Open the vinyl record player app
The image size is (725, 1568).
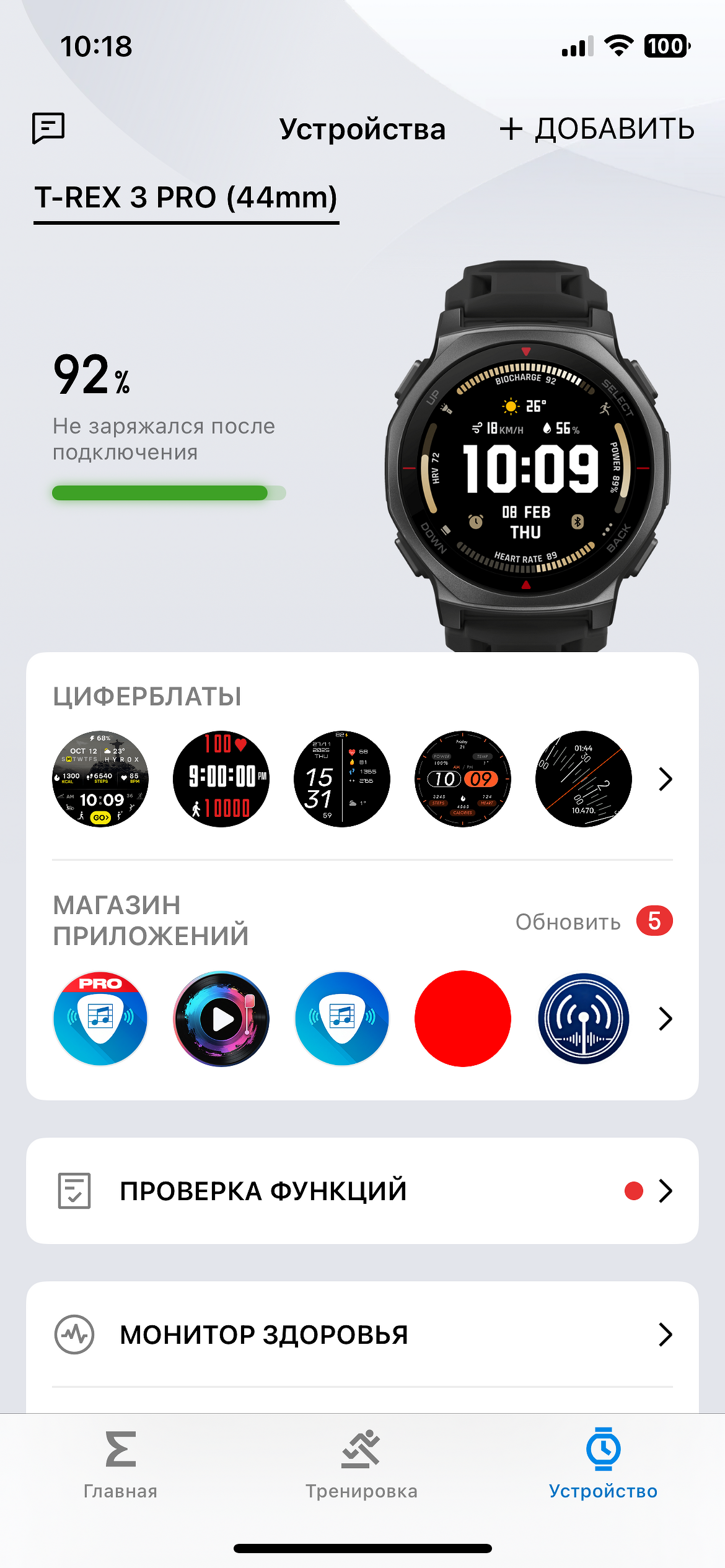[221, 1018]
